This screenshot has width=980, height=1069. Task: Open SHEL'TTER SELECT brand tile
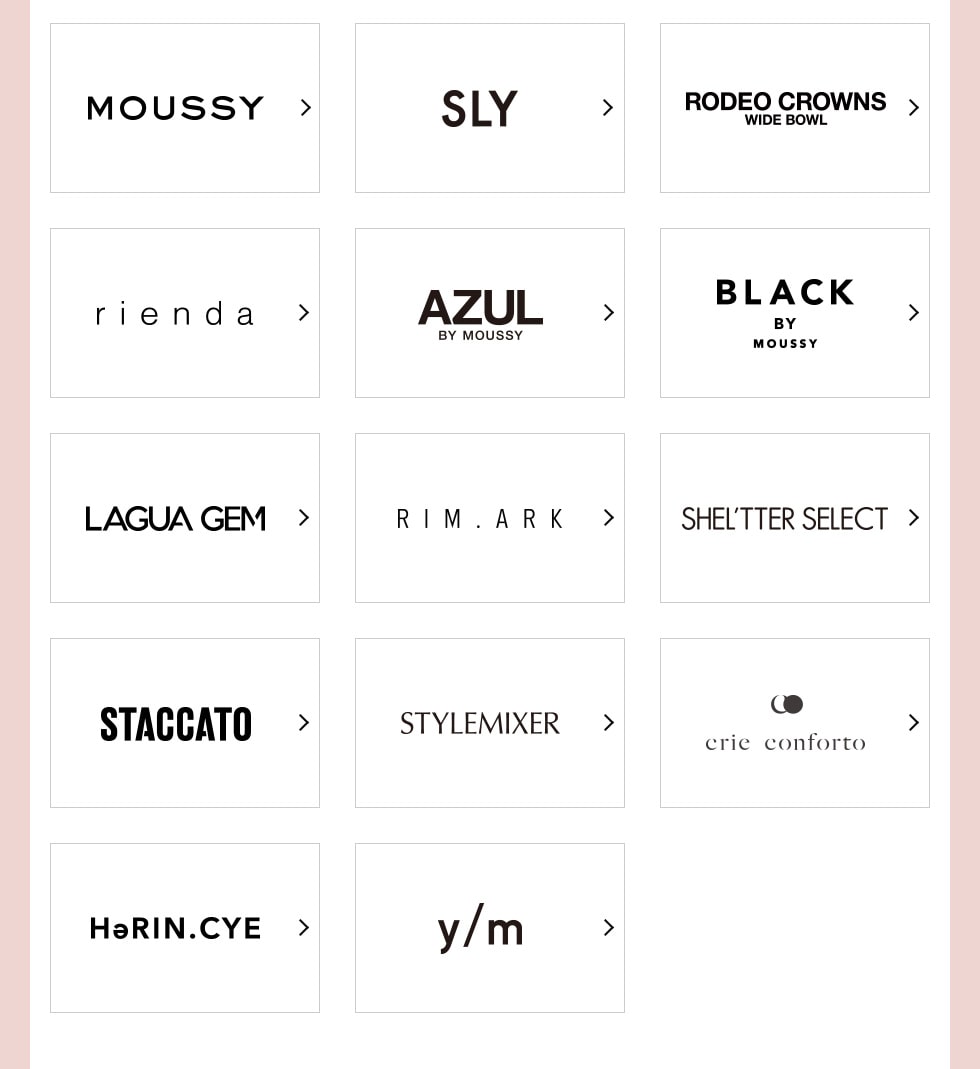click(x=794, y=518)
